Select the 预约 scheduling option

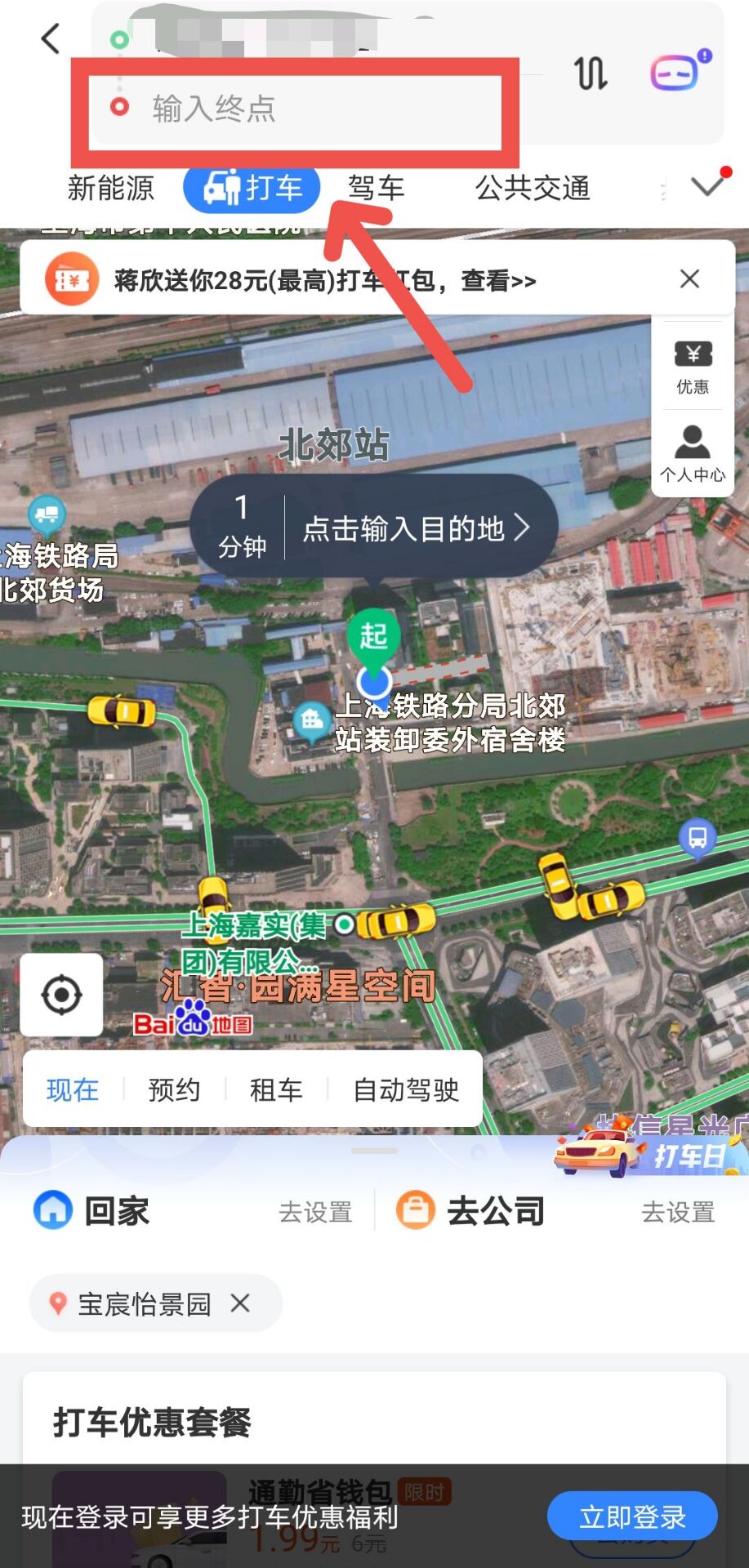[x=173, y=1089]
